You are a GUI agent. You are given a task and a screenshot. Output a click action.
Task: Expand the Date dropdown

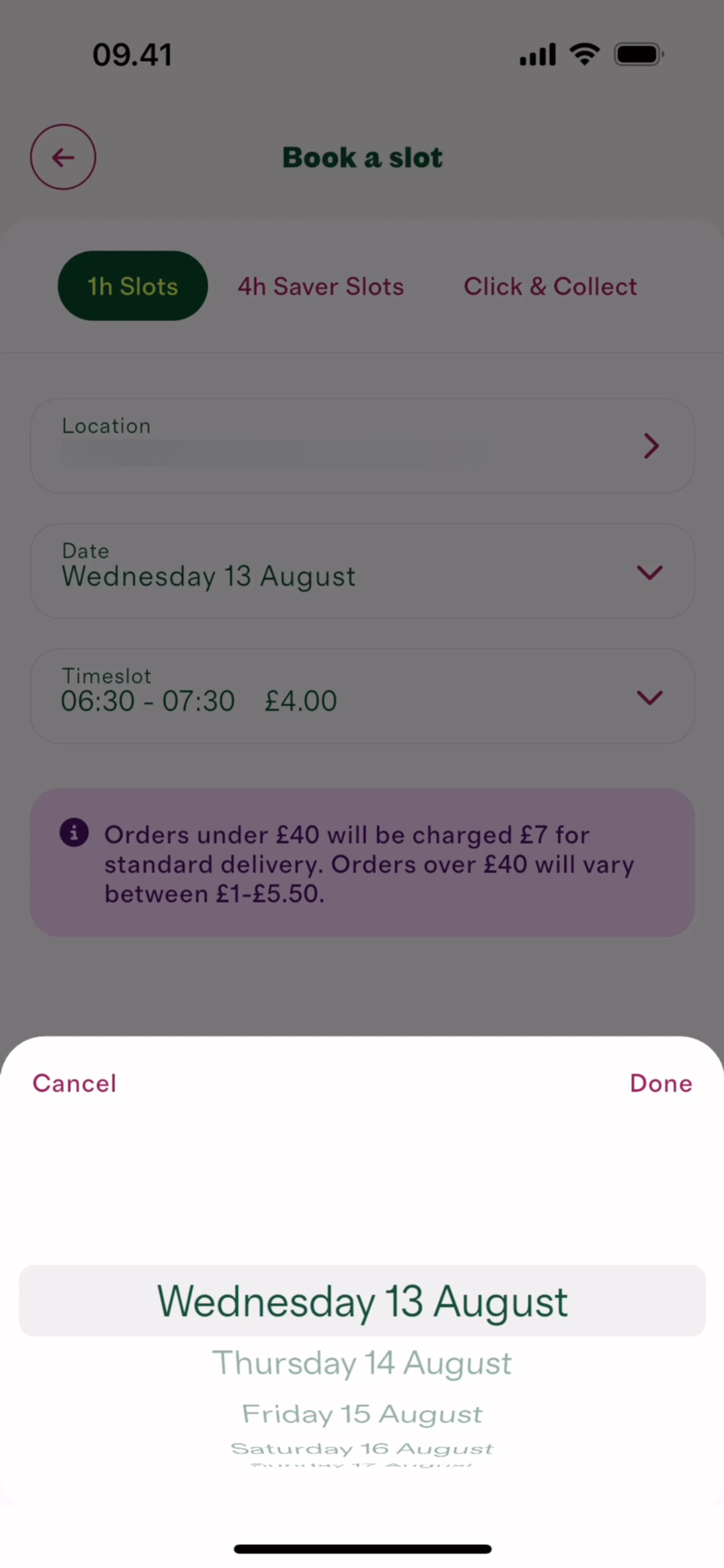pyautogui.click(x=362, y=571)
